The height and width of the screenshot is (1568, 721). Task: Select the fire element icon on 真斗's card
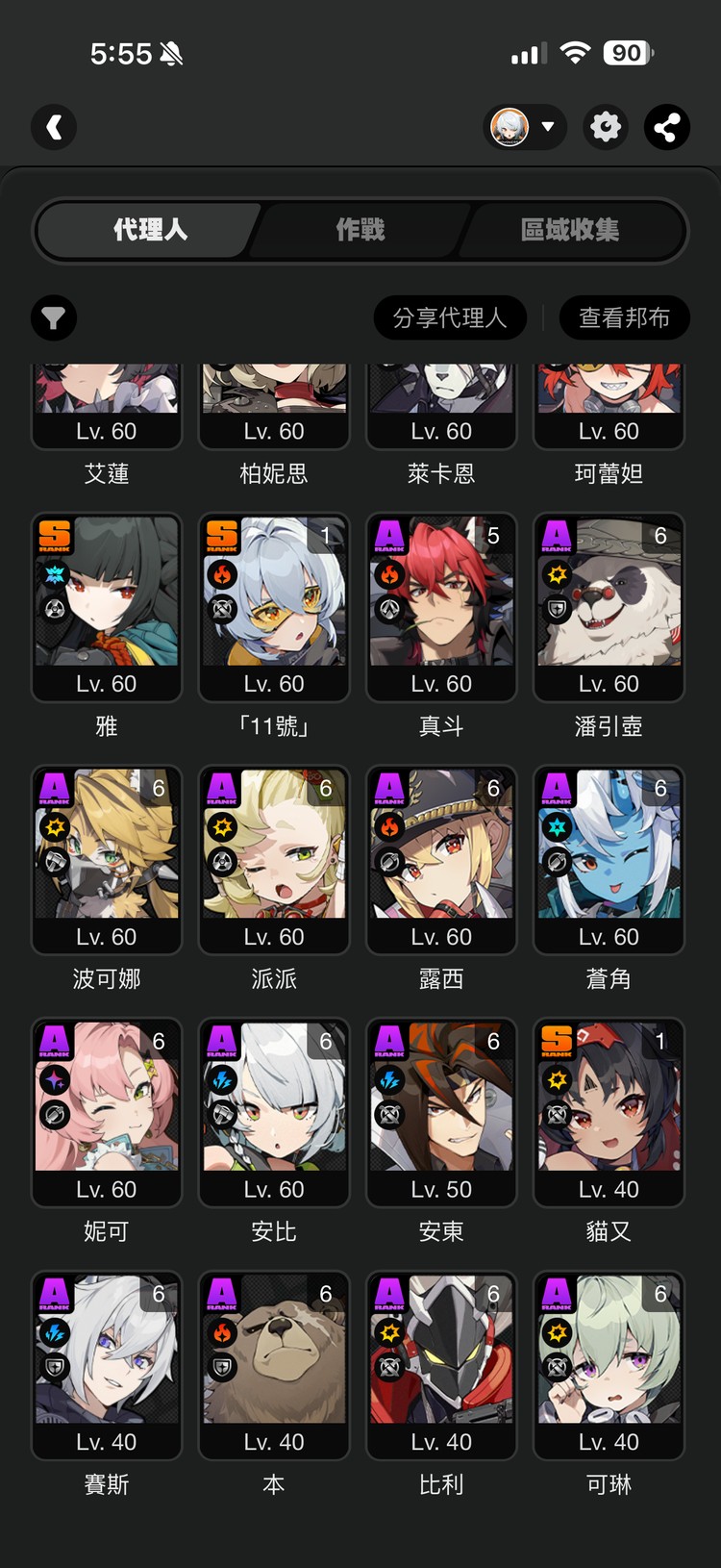click(x=388, y=574)
